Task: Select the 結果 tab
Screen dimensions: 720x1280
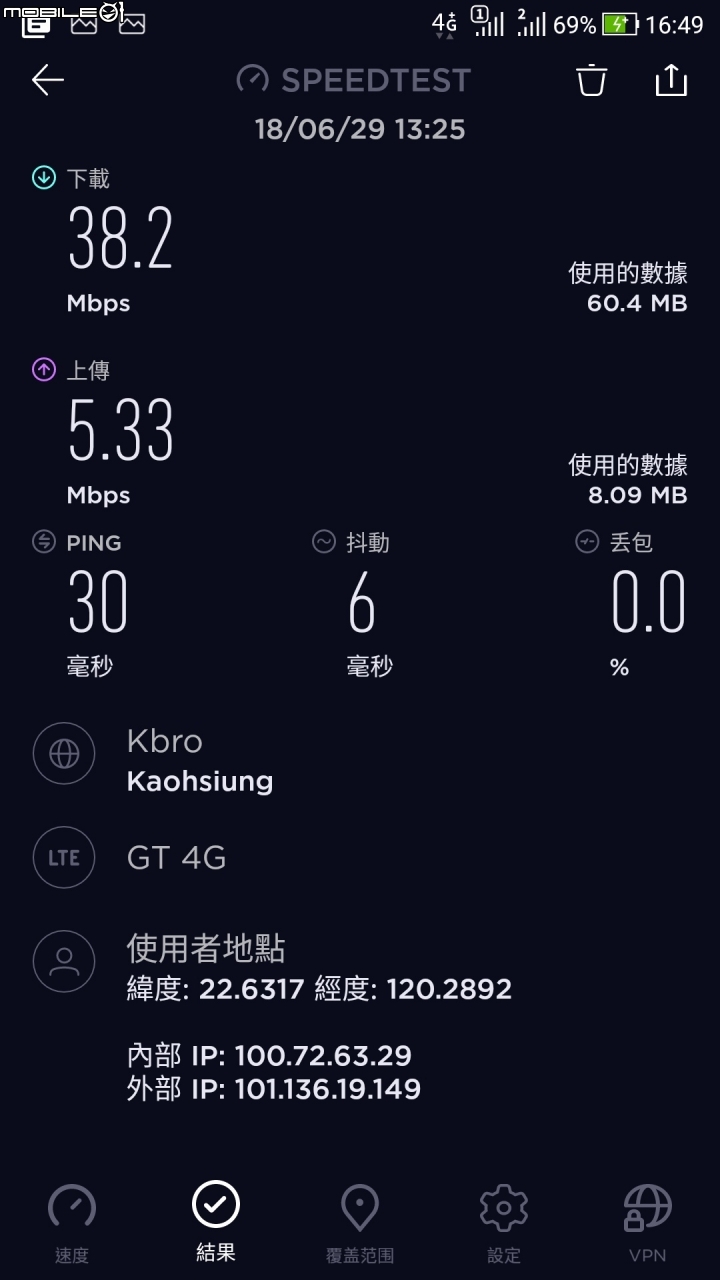Action: tap(216, 1221)
